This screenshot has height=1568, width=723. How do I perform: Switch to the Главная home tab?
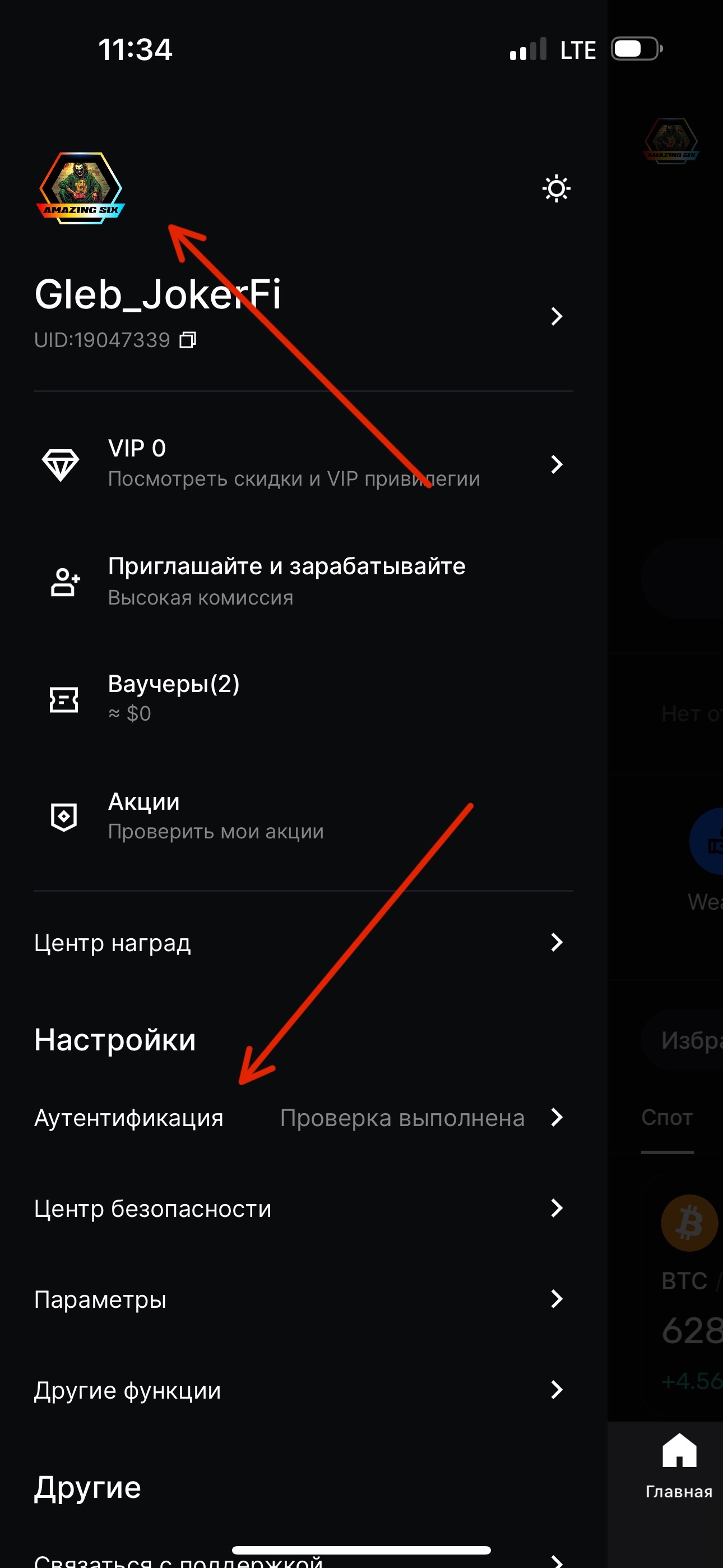click(679, 1467)
